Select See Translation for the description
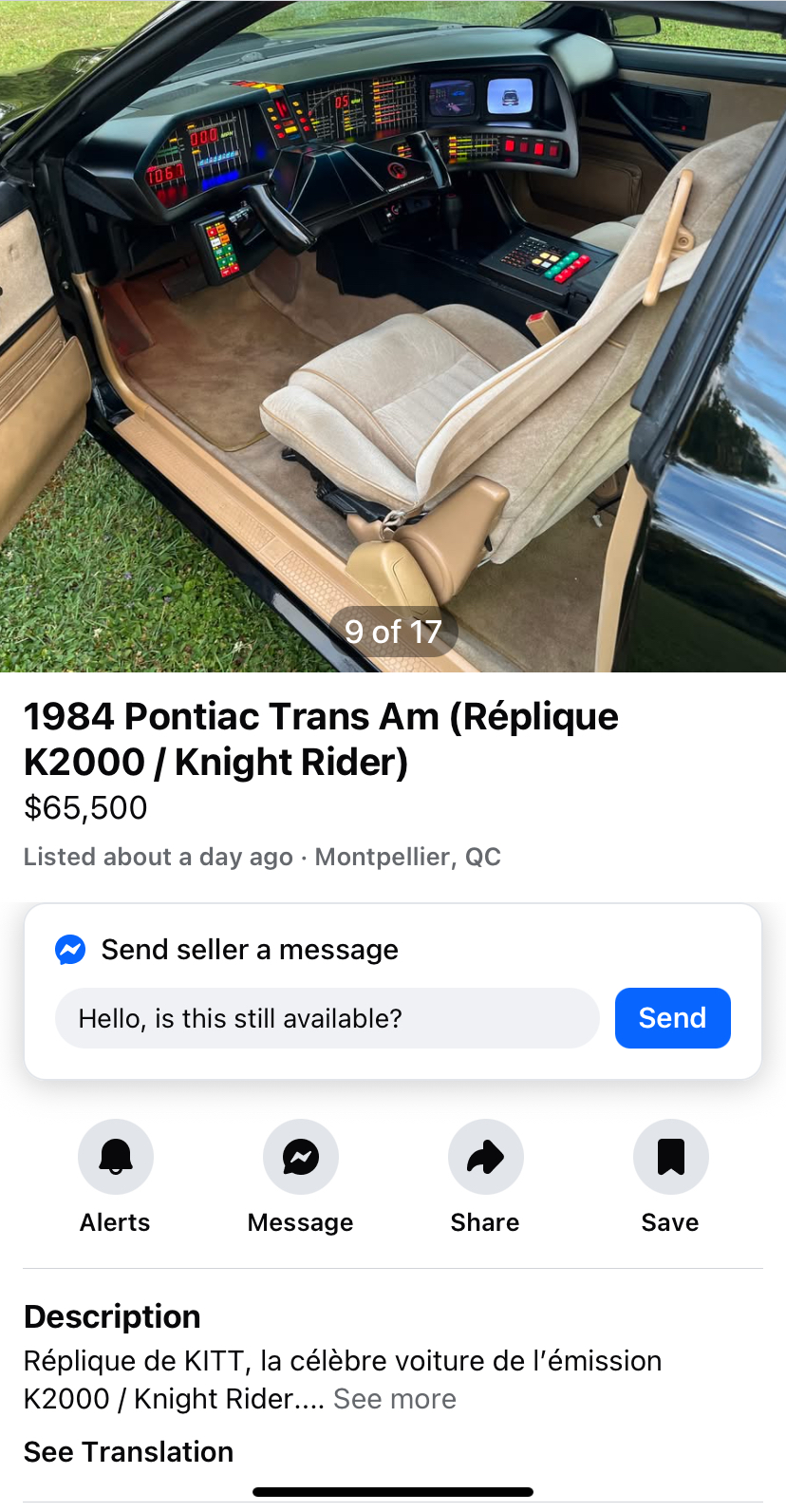 [128, 1452]
